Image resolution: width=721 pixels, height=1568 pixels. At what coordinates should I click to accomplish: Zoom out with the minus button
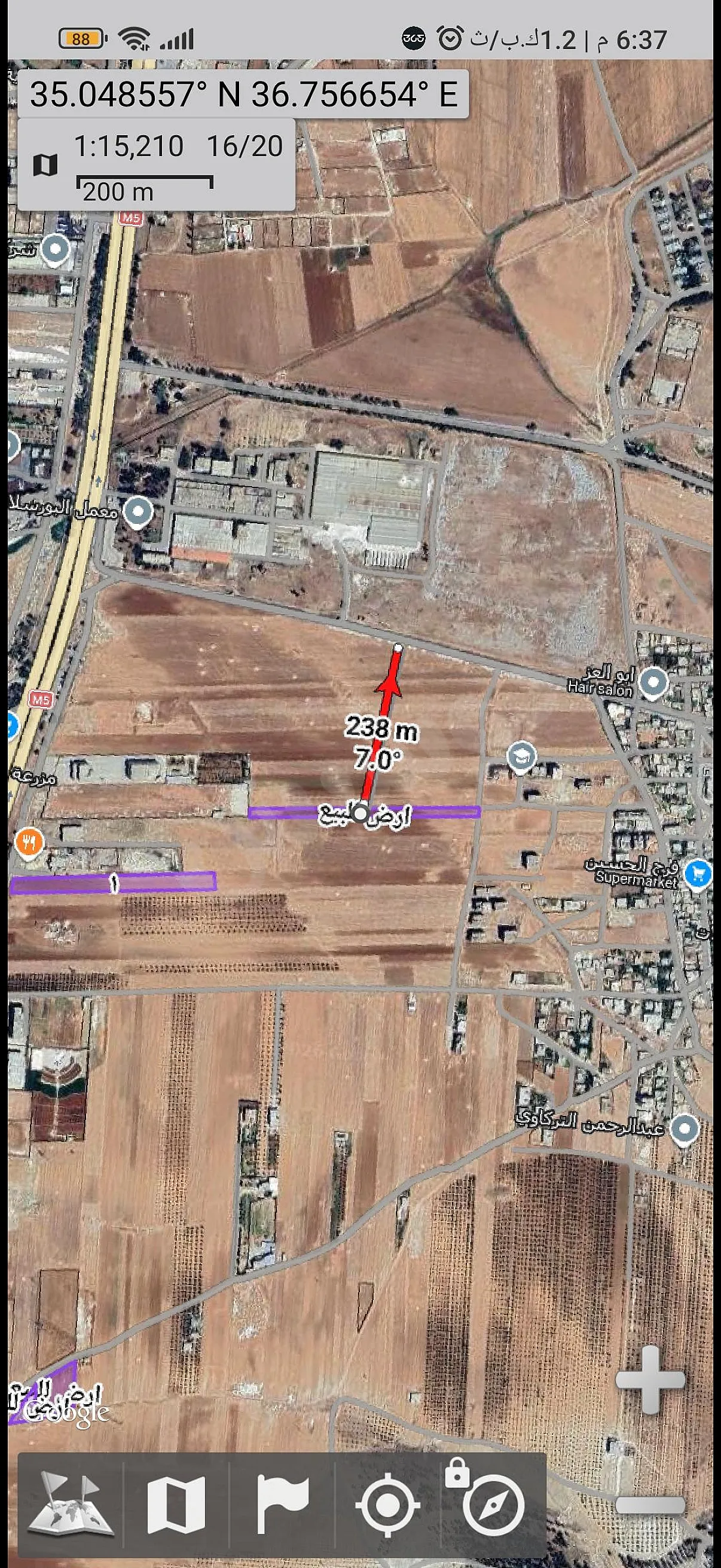click(650, 1505)
